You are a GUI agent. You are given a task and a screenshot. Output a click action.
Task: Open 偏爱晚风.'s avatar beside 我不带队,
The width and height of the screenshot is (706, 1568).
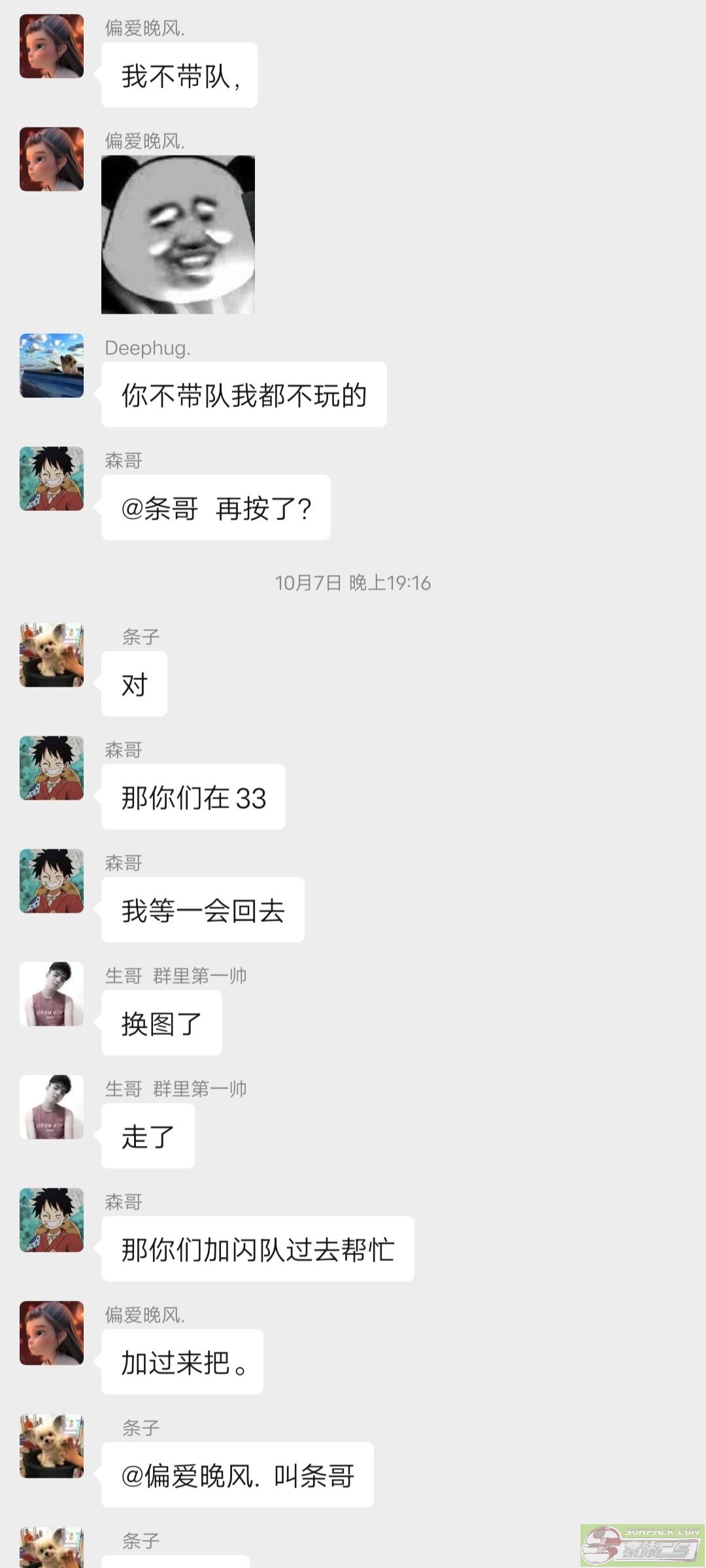tap(52, 46)
